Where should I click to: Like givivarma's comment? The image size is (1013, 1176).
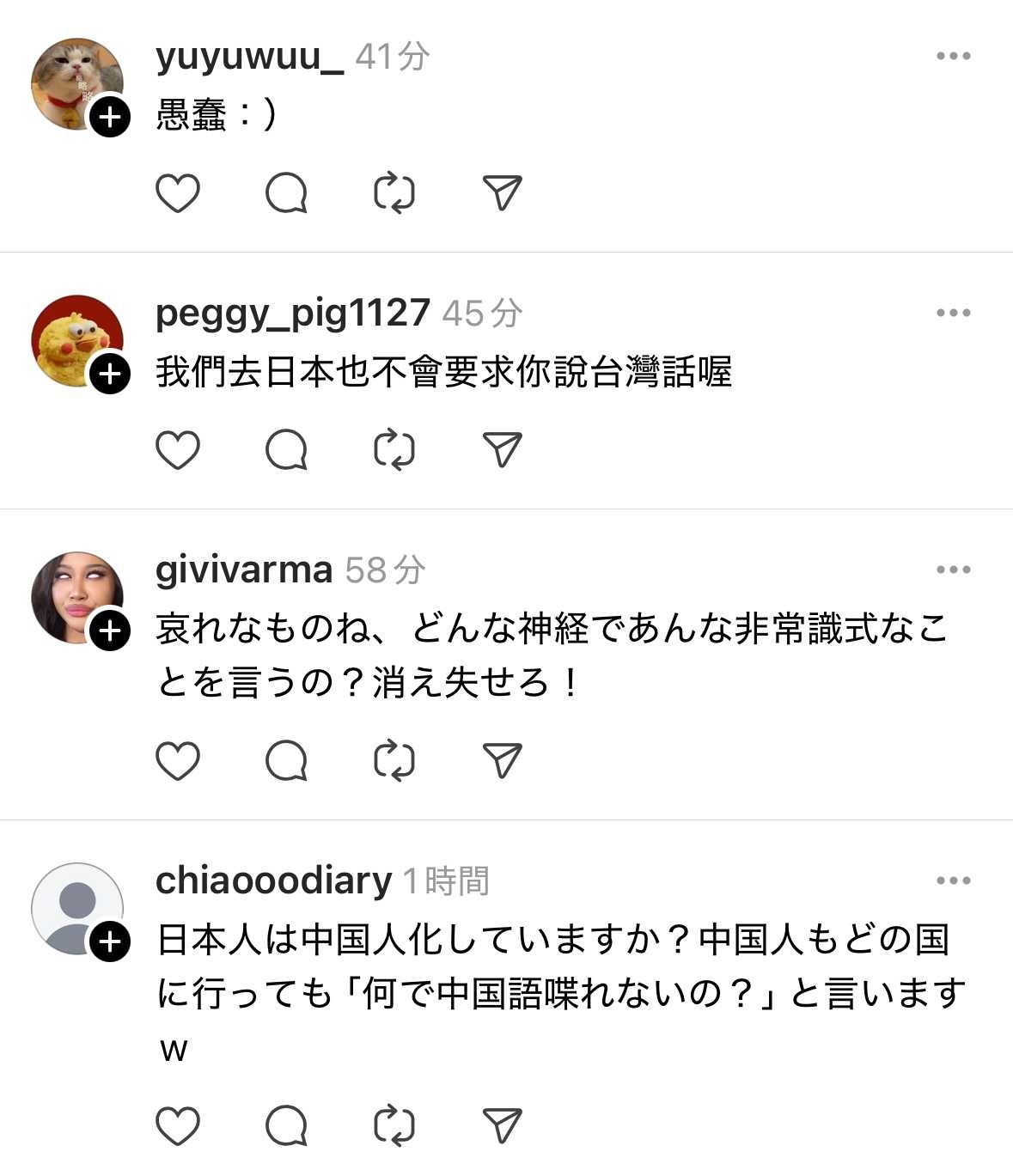tap(178, 760)
